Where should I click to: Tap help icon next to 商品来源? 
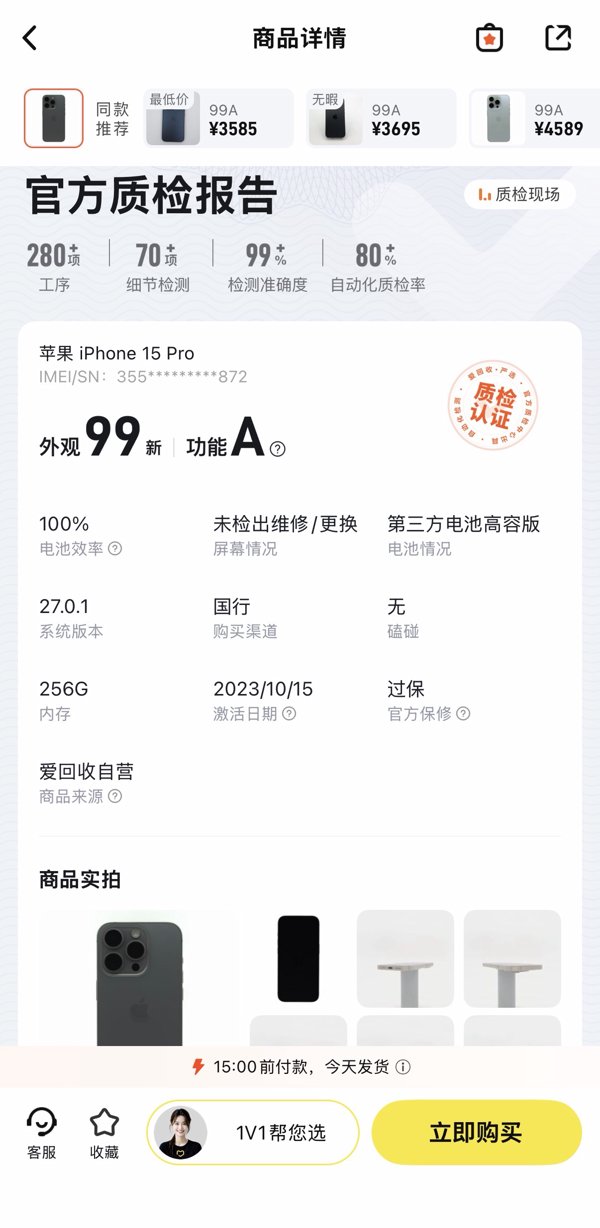pyautogui.click(x=115, y=797)
